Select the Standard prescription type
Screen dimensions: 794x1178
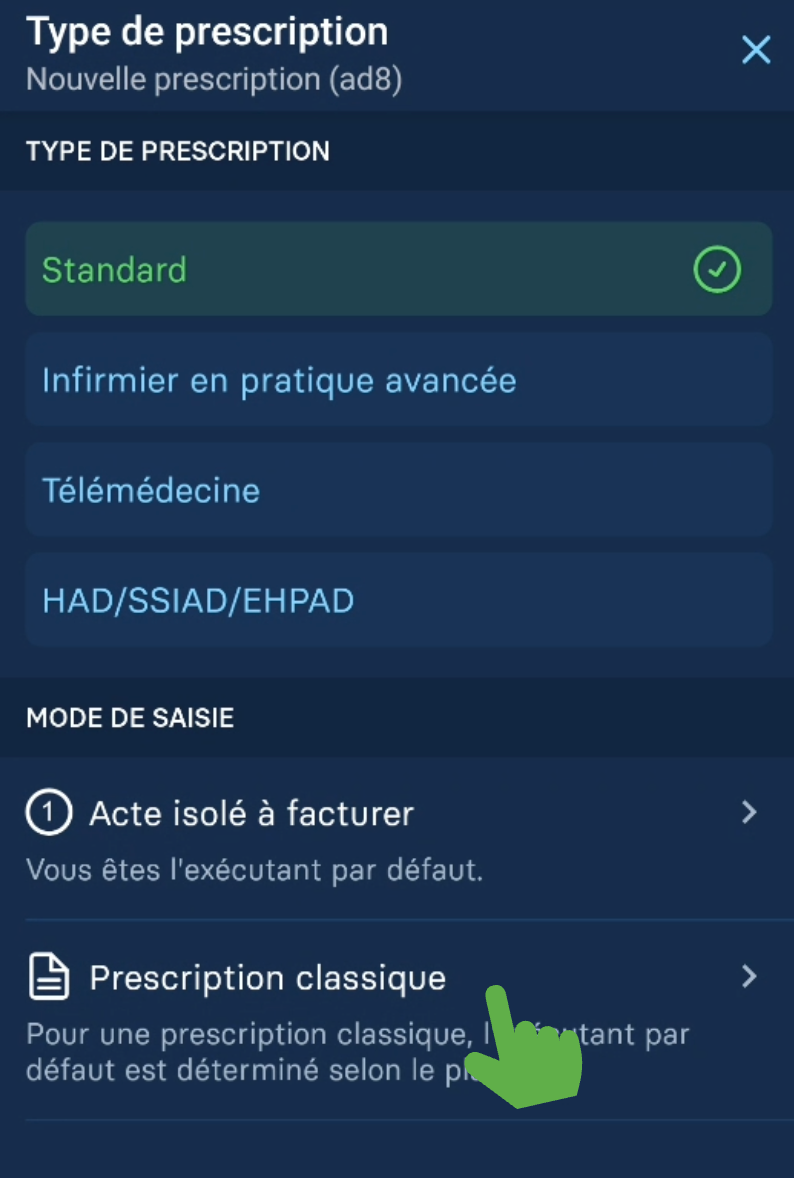[398, 270]
